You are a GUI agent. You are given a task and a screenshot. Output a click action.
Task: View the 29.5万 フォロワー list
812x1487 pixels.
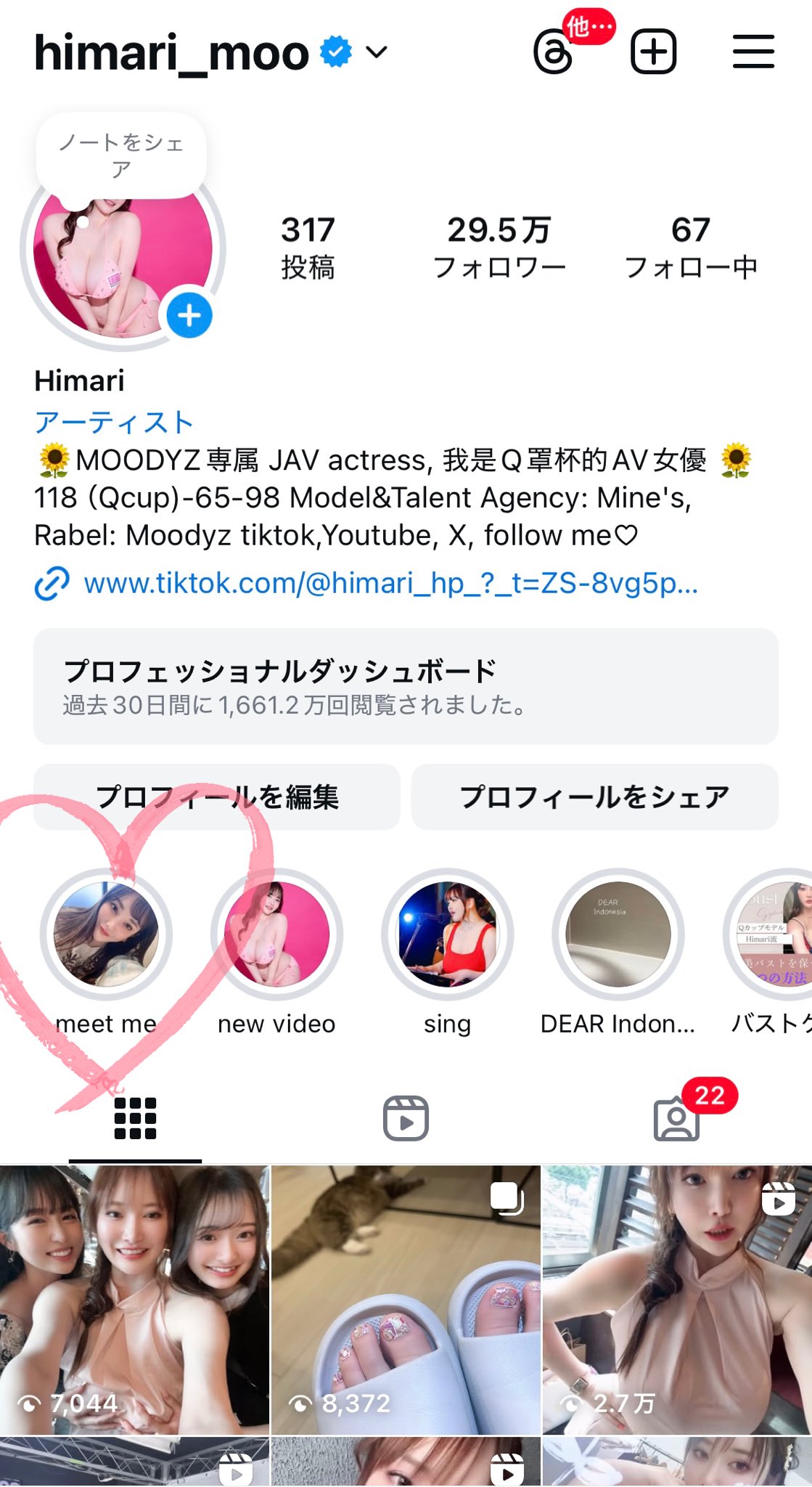click(499, 248)
